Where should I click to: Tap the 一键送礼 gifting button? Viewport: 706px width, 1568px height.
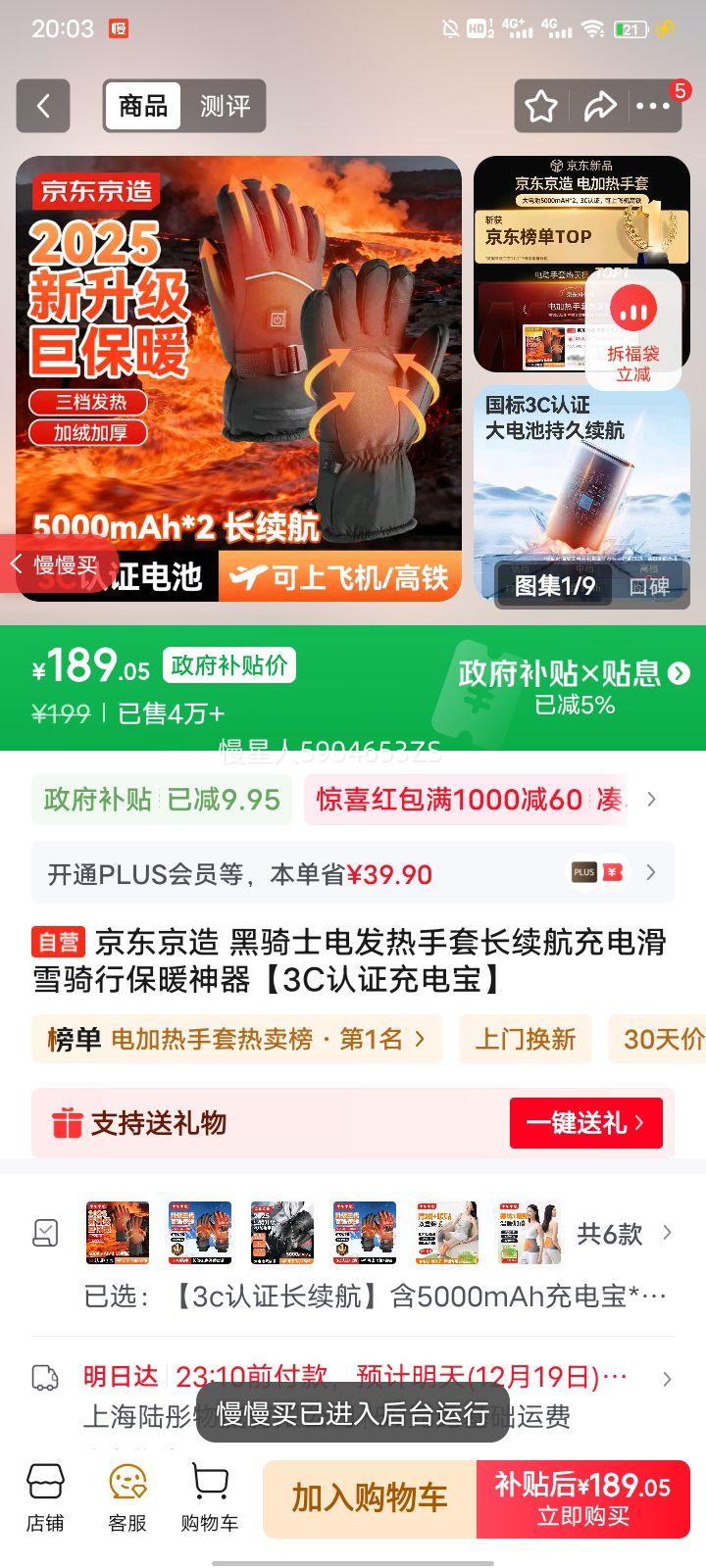pyautogui.click(x=585, y=1124)
